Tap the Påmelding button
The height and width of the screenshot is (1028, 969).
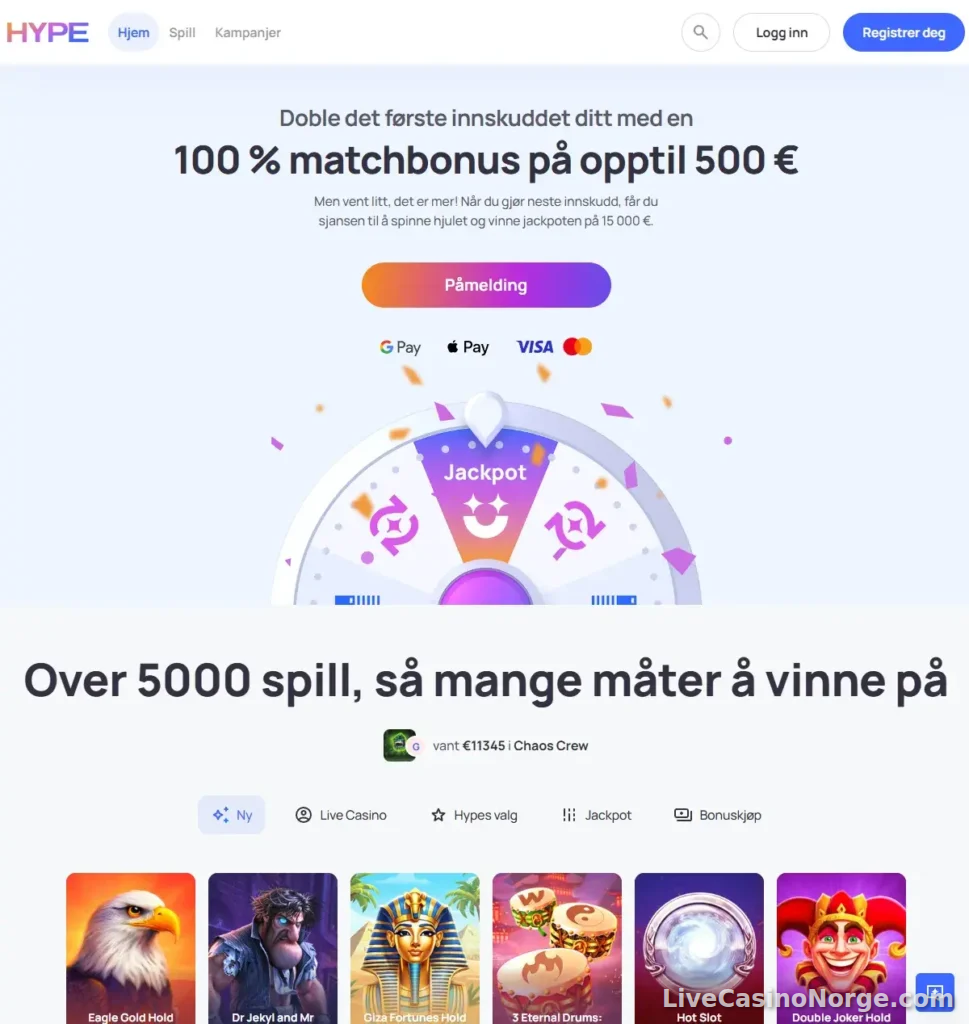(x=486, y=285)
